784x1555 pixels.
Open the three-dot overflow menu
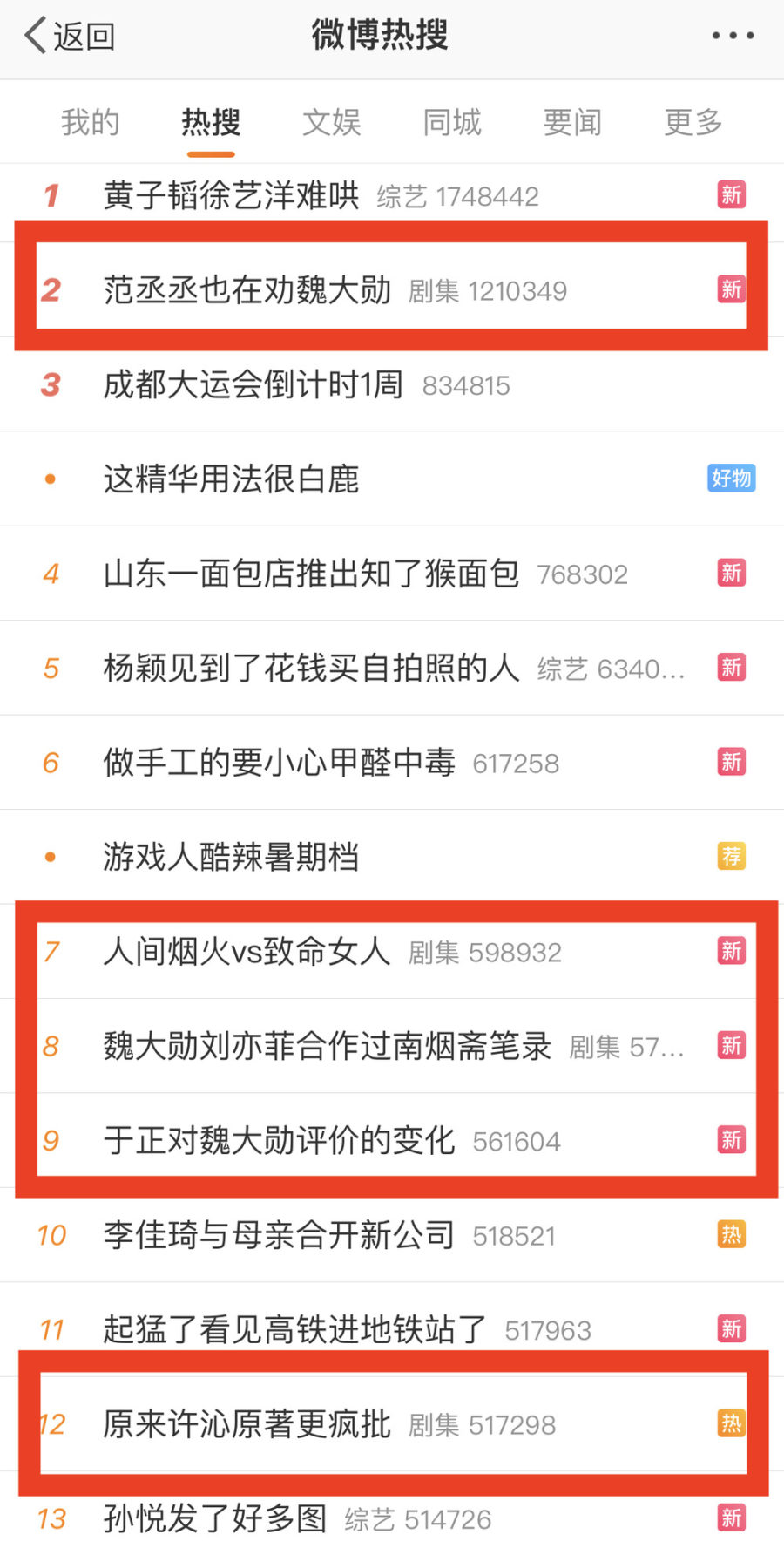[733, 36]
